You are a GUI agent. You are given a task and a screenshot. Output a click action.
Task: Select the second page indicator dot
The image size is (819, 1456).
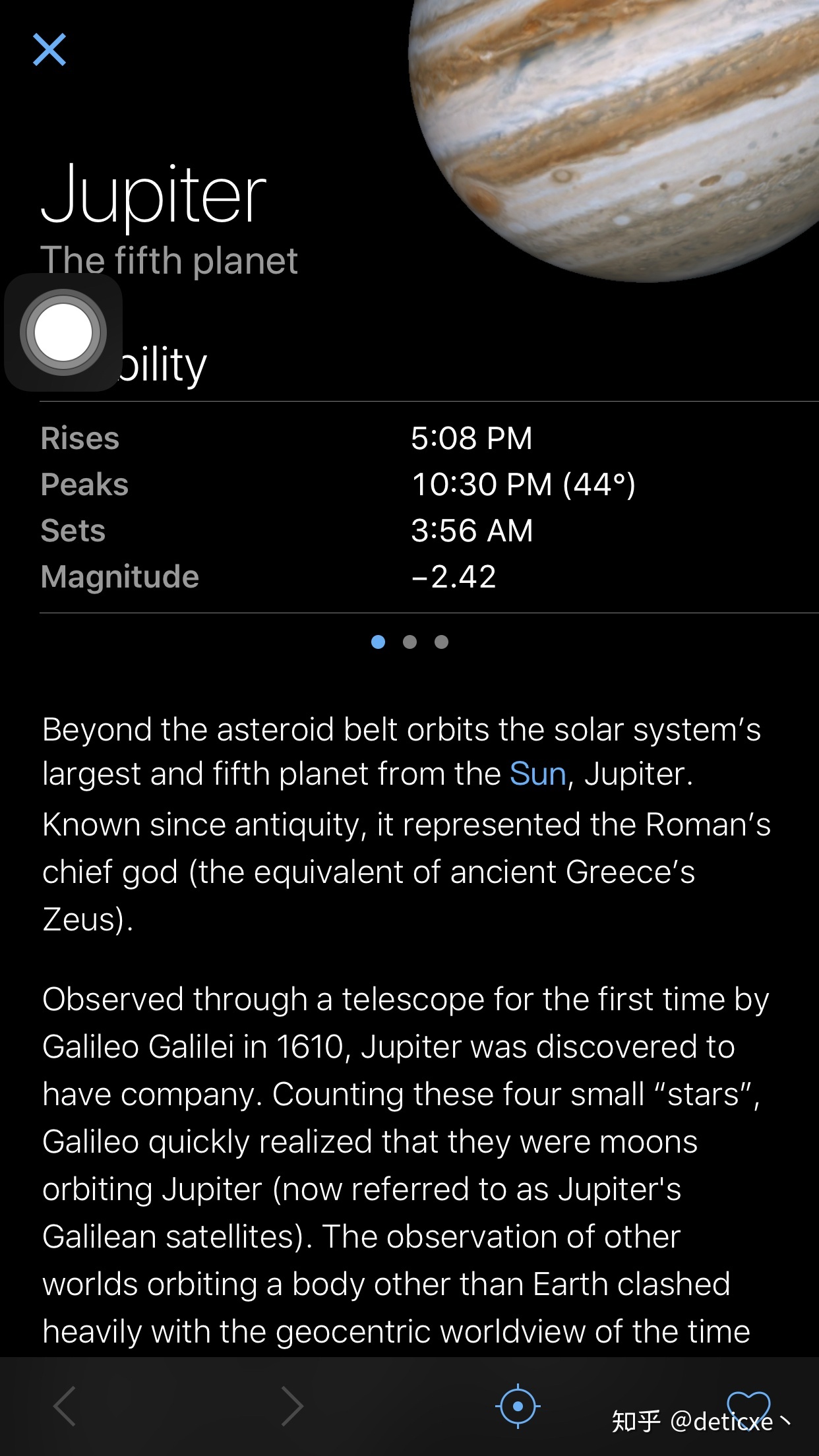click(x=409, y=642)
